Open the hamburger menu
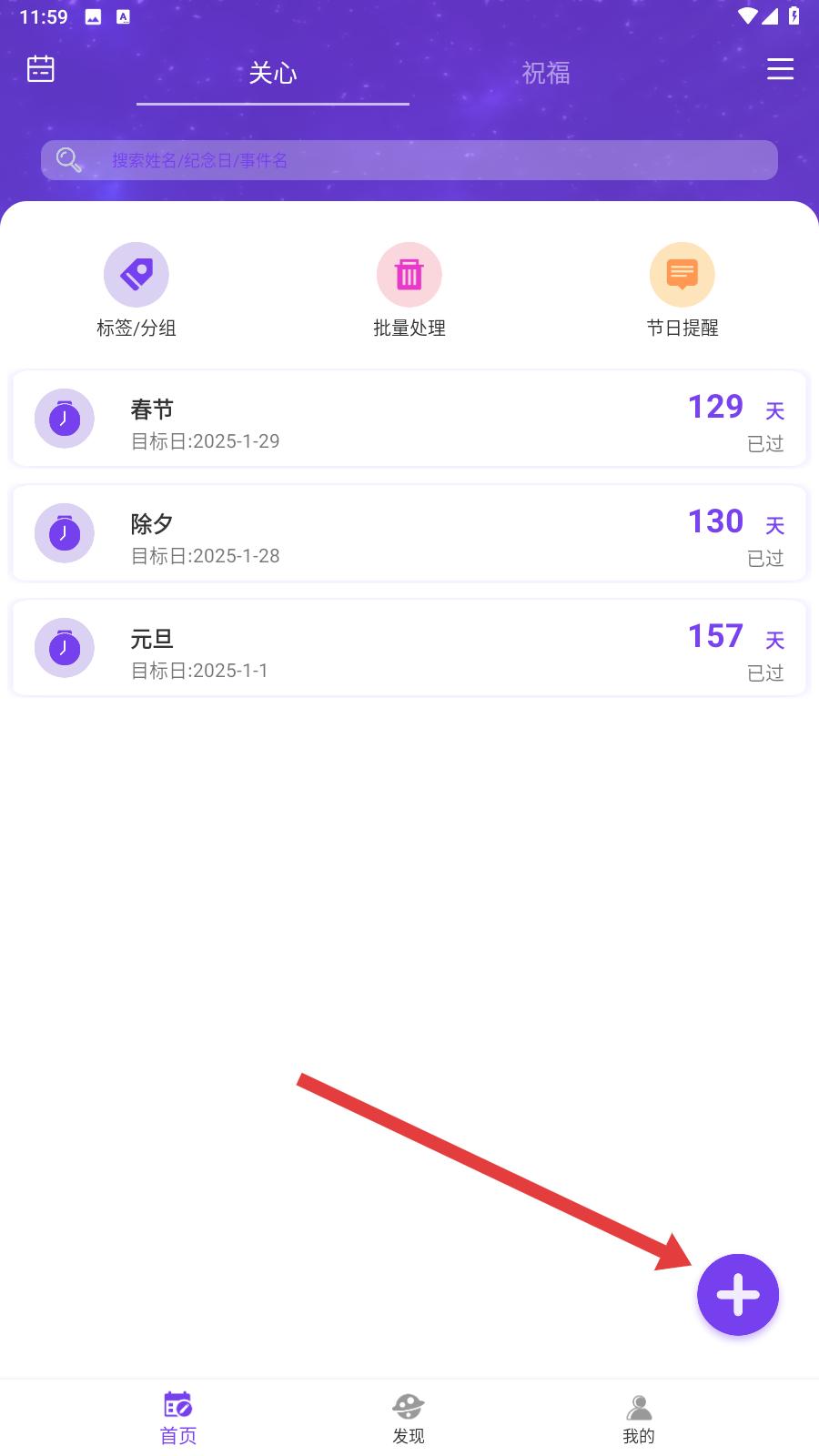The width and height of the screenshot is (819, 1456). [780, 69]
